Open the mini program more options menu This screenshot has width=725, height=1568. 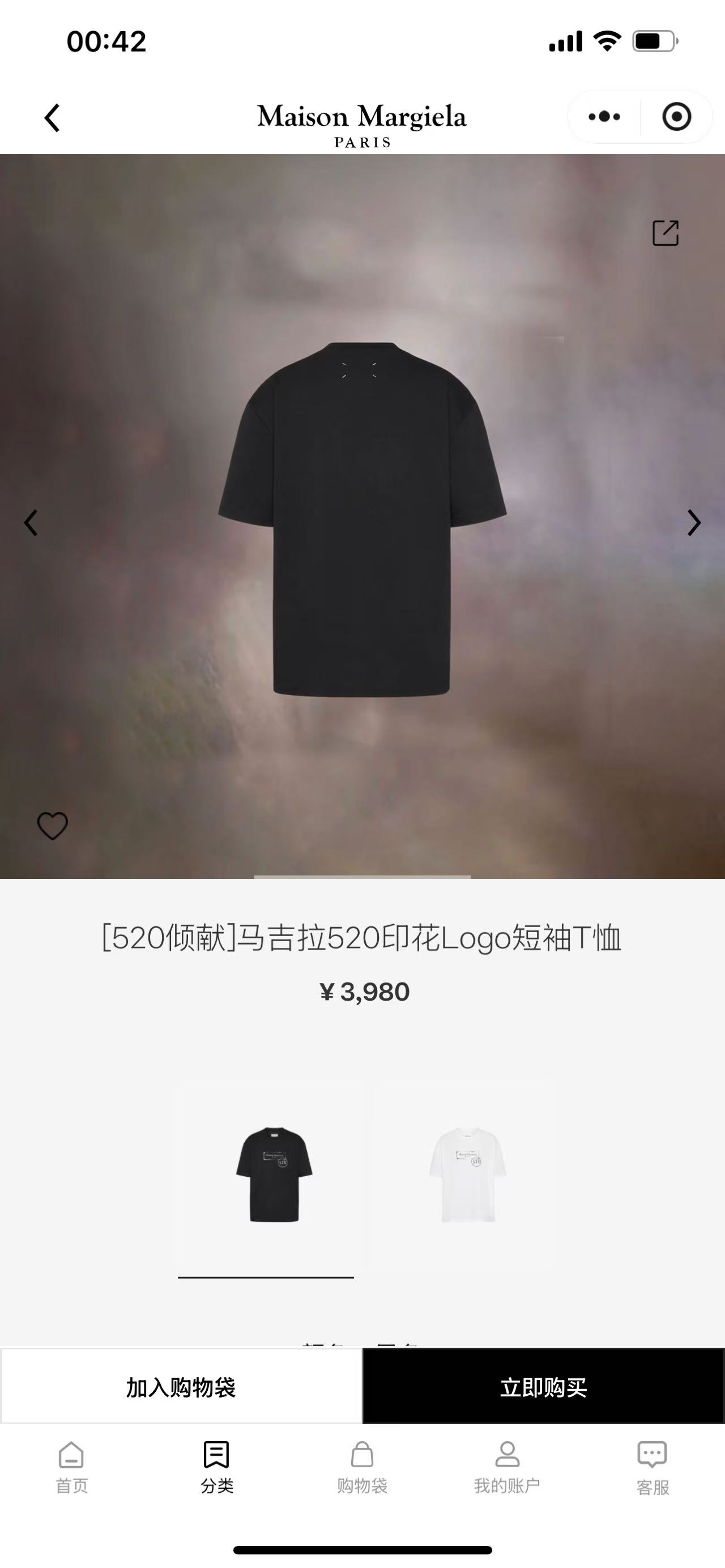click(x=604, y=117)
